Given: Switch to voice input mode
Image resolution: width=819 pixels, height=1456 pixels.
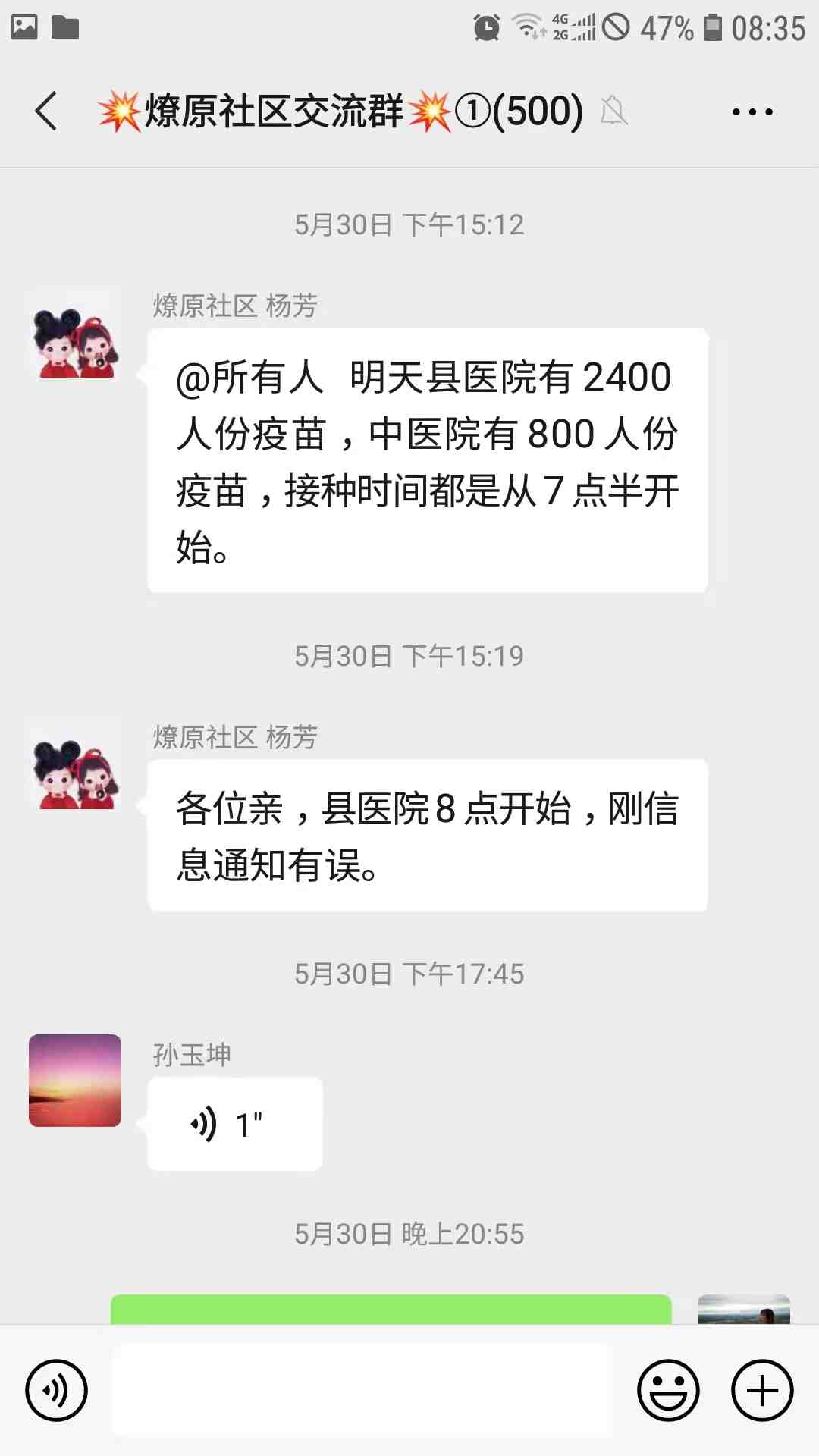Looking at the screenshot, I should pos(56,1391).
